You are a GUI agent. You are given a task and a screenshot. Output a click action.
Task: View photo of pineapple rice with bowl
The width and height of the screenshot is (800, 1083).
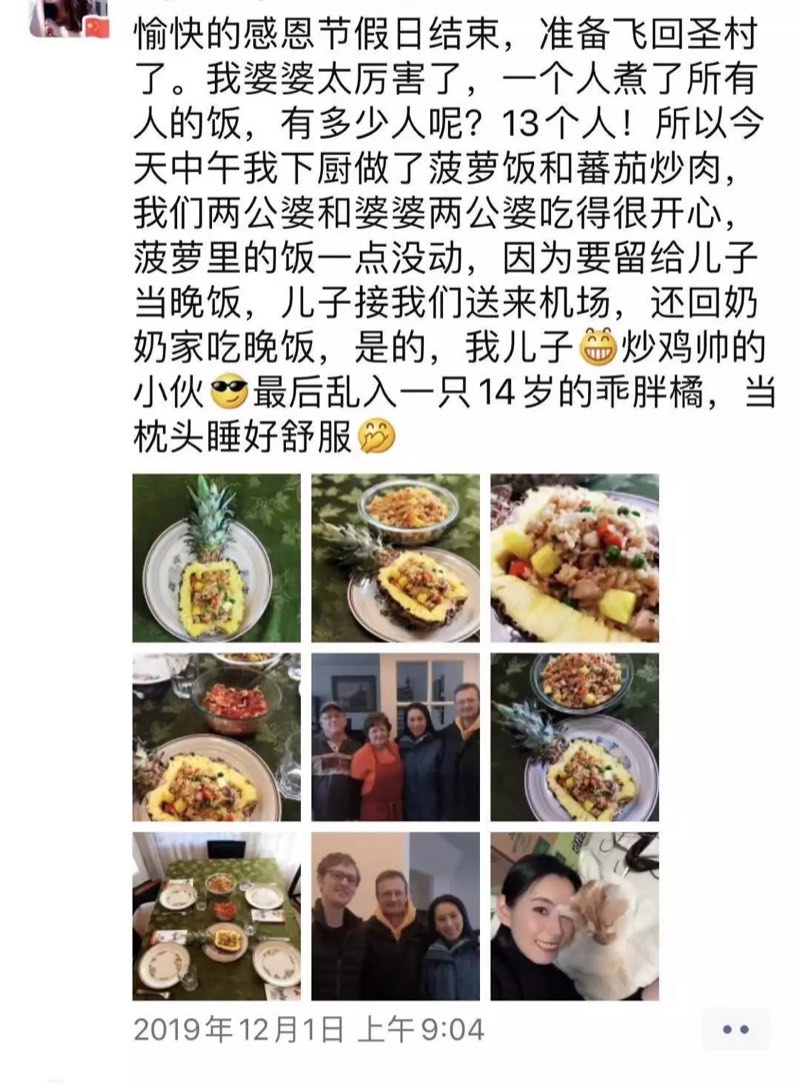(395, 557)
